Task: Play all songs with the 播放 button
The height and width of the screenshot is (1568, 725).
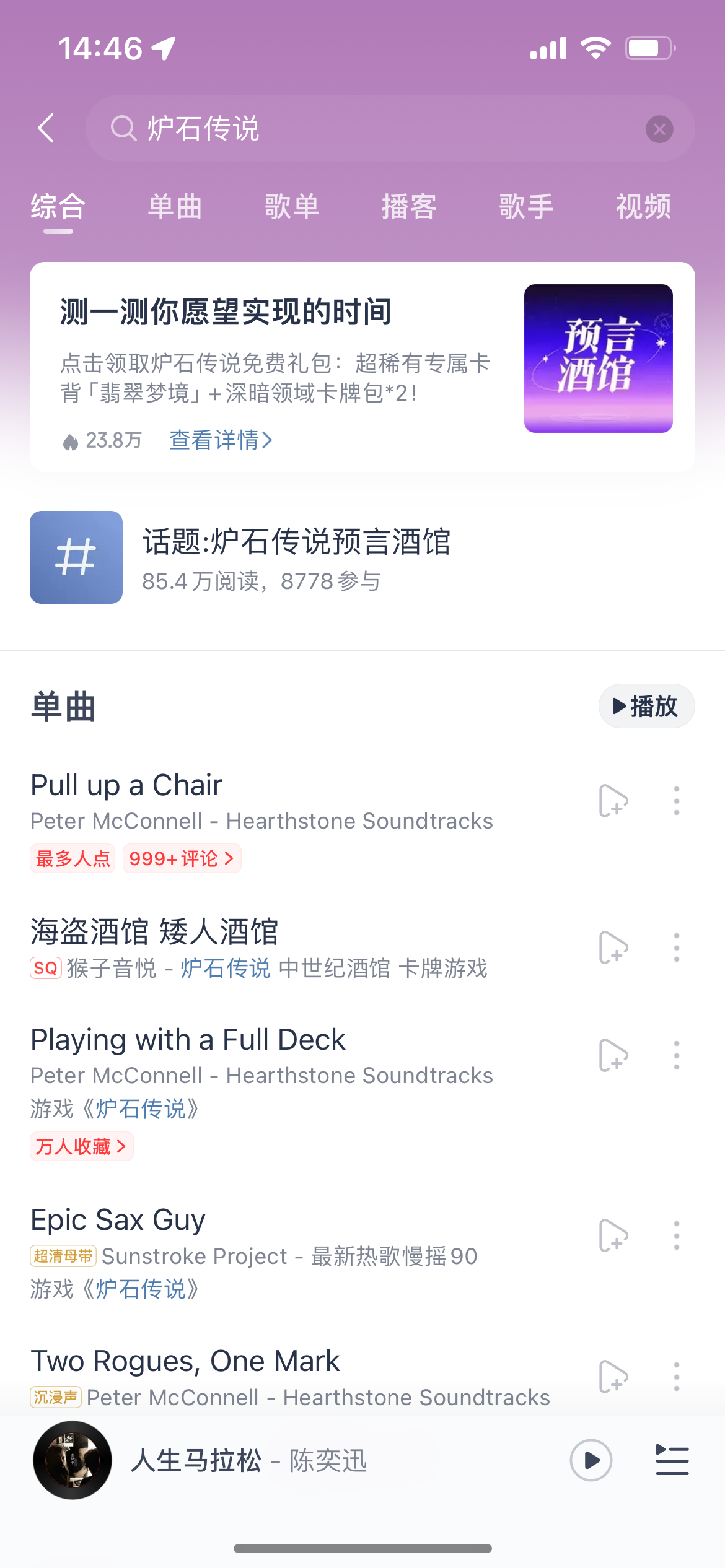Action: tap(646, 706)
